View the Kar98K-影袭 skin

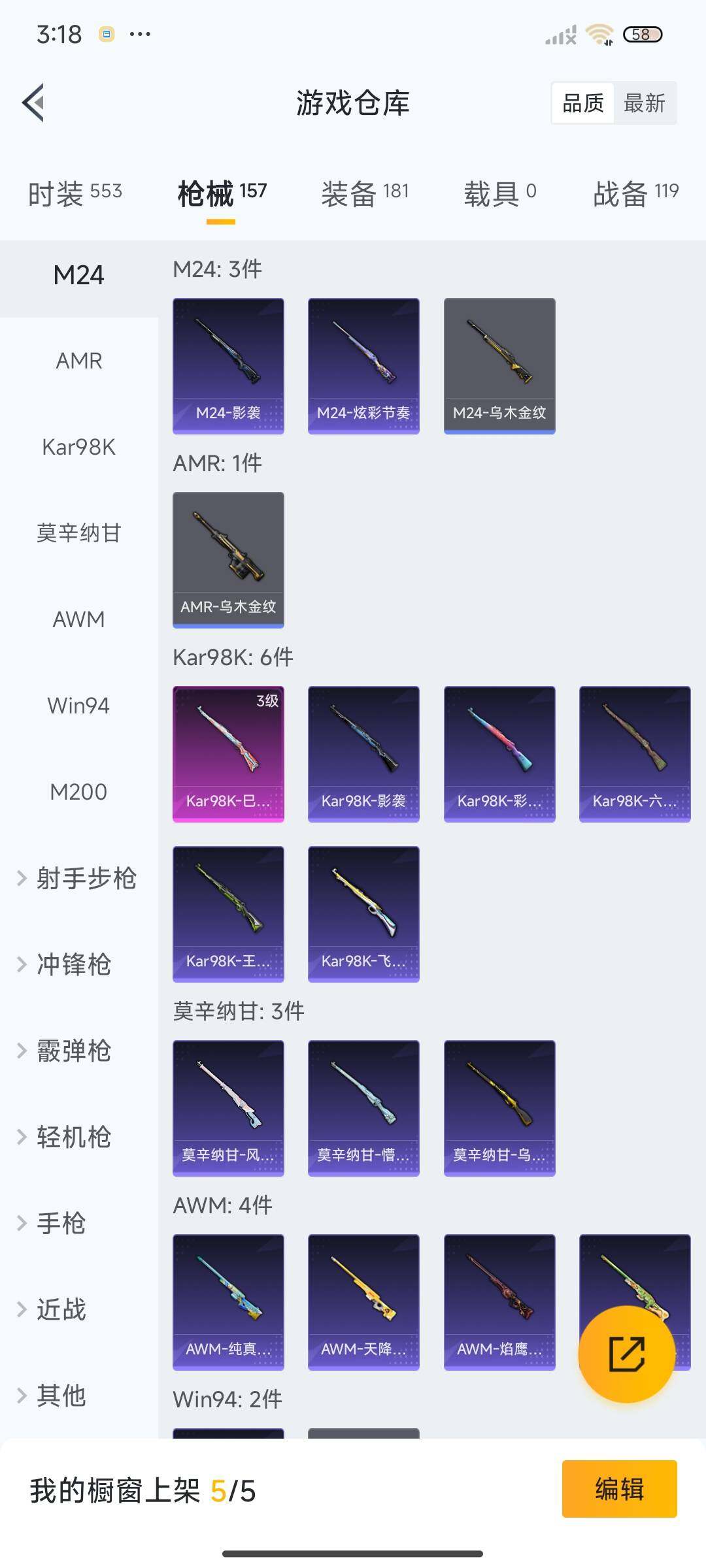363,754
